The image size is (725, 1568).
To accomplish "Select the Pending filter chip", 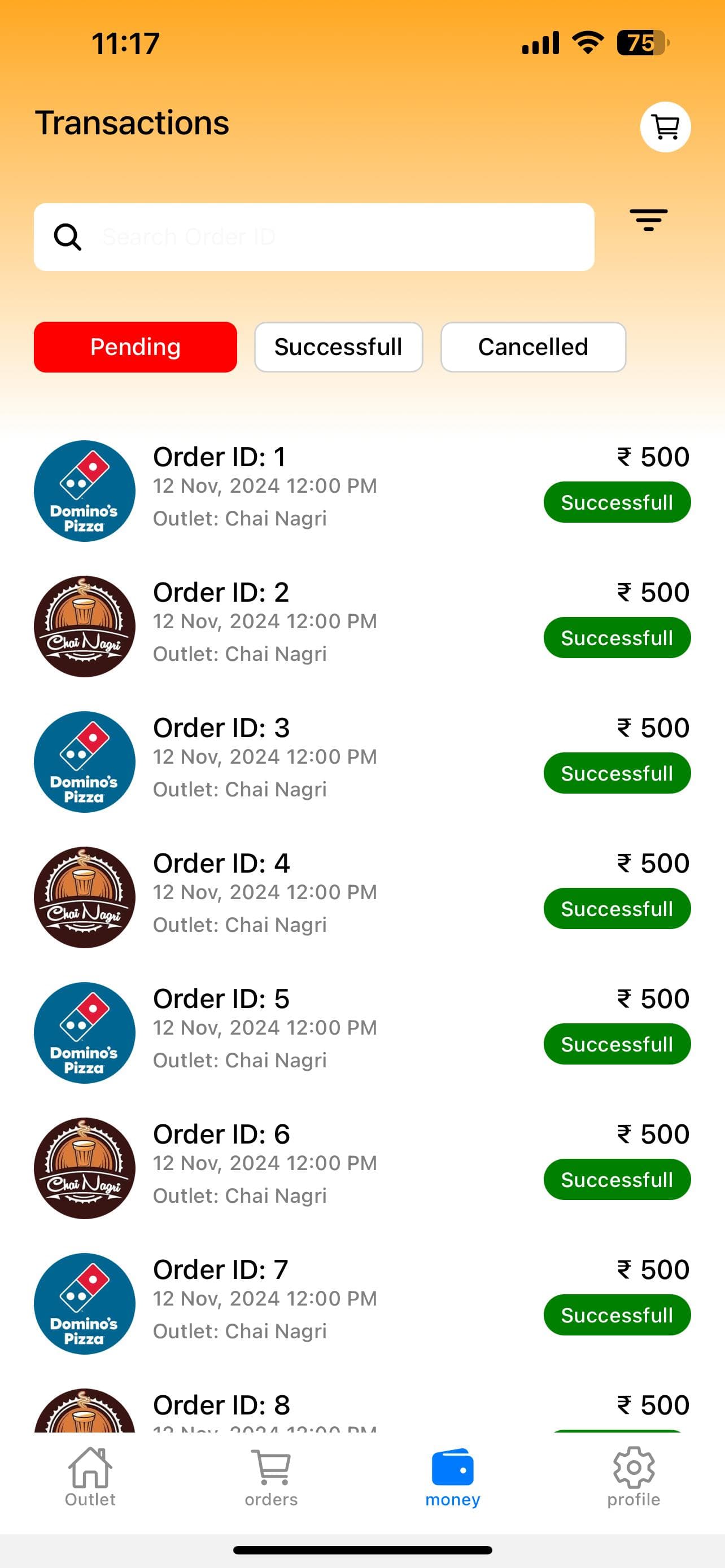I will [x=135, y=347].
